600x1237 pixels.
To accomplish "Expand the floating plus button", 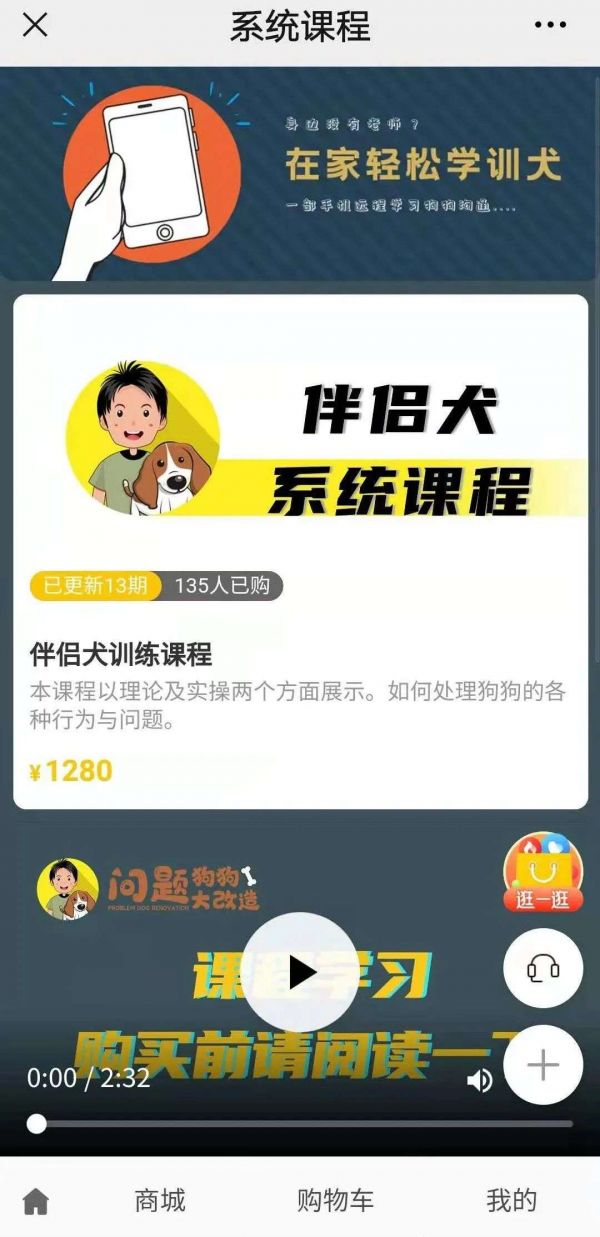I will coord(543,1065).
